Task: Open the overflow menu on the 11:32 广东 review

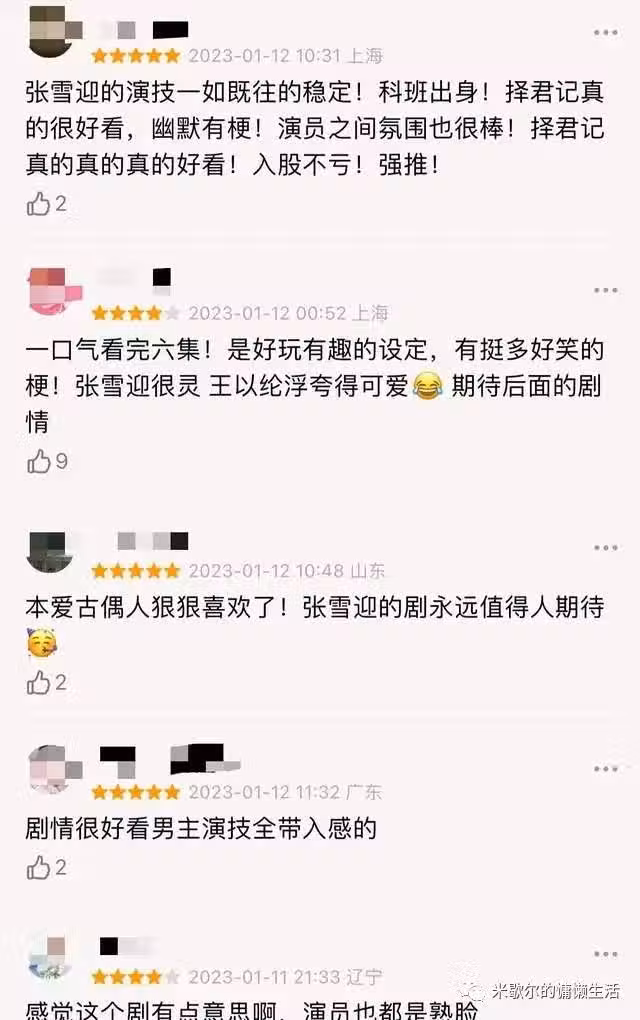Action: pyautogui.click(x=606, y=769)
